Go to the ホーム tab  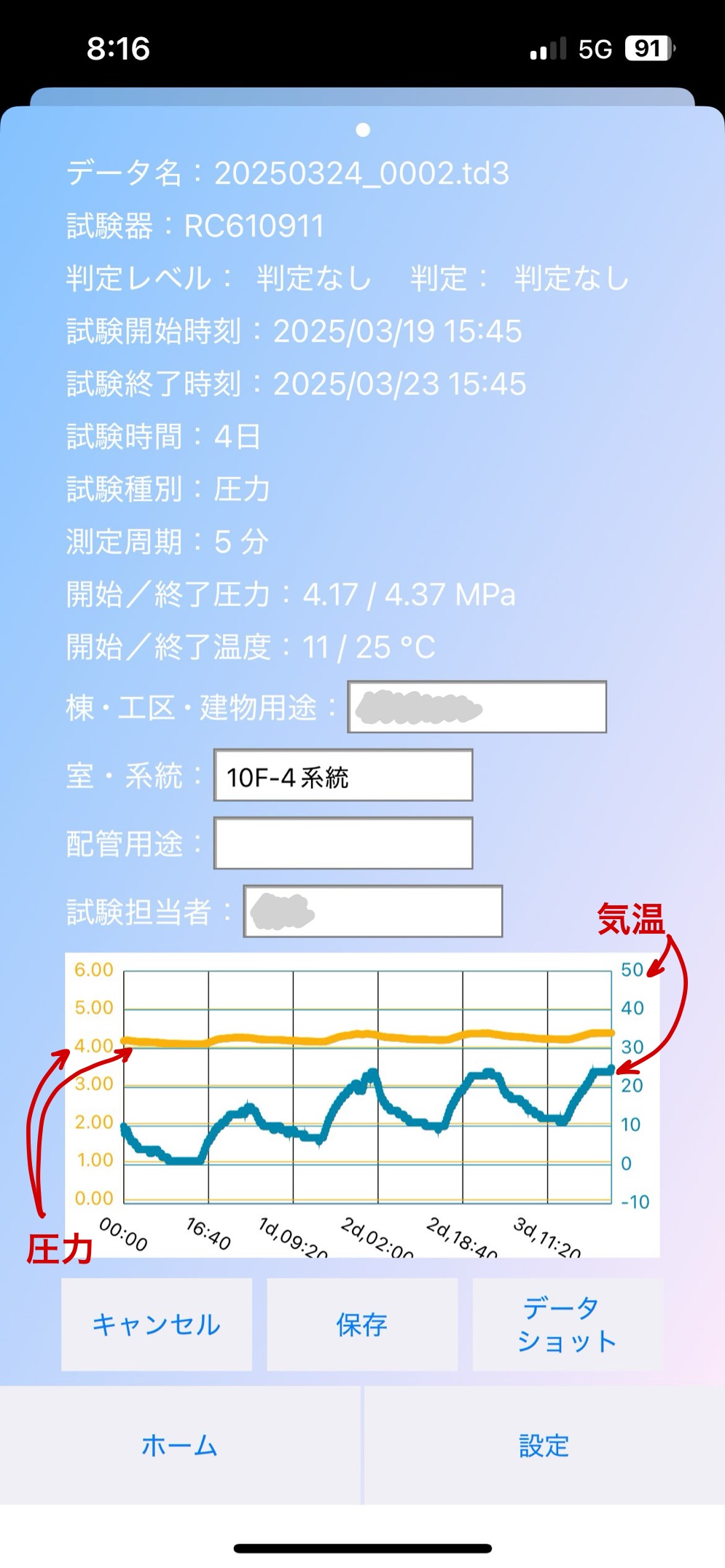click(x=180, y=1445)
